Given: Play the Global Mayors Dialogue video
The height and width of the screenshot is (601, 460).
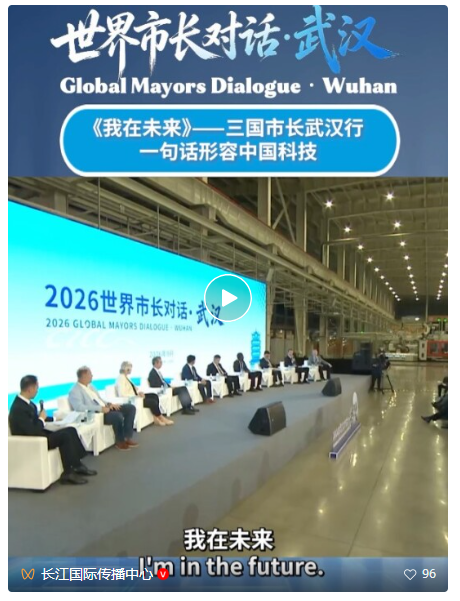Looking at the screenshot, I should pos(228,298).
